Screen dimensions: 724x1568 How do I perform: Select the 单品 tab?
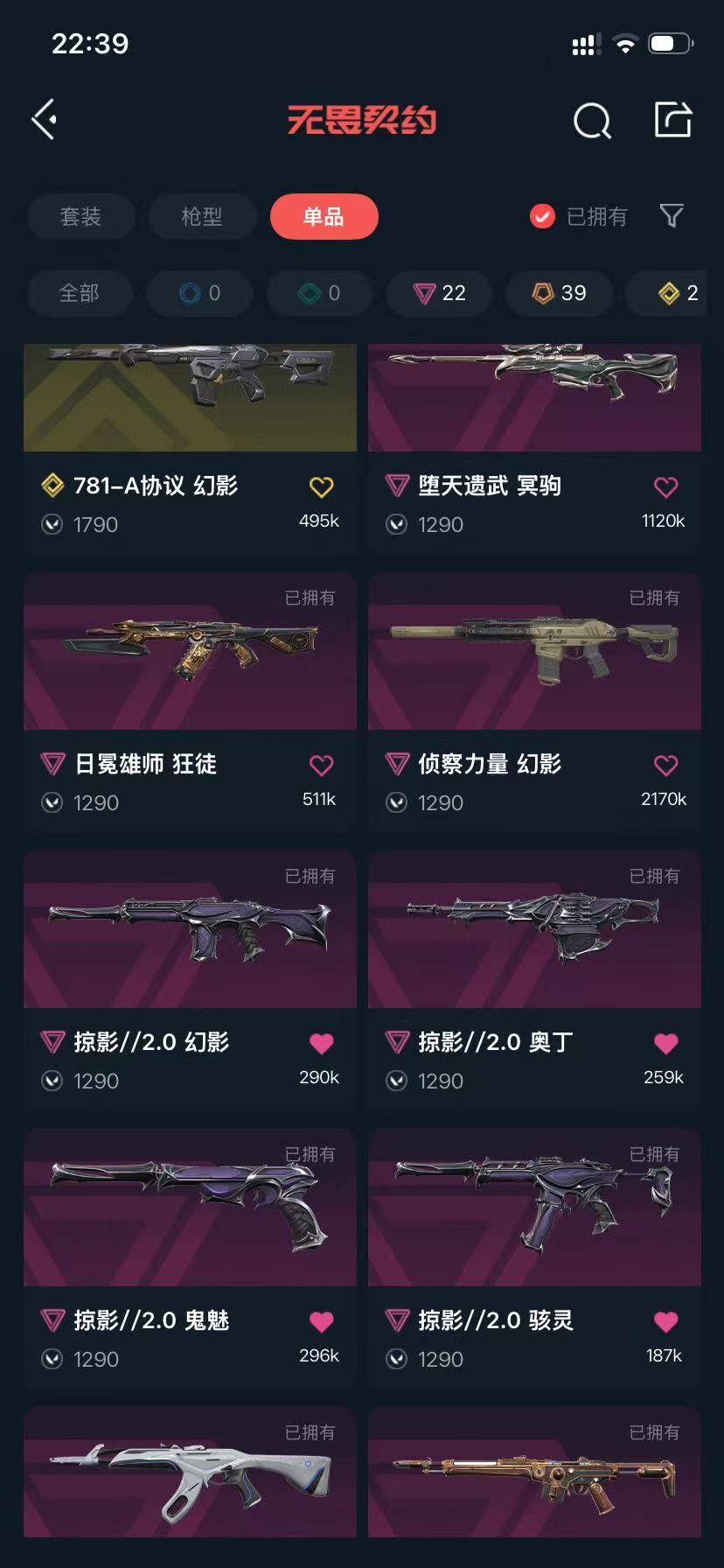324,216
